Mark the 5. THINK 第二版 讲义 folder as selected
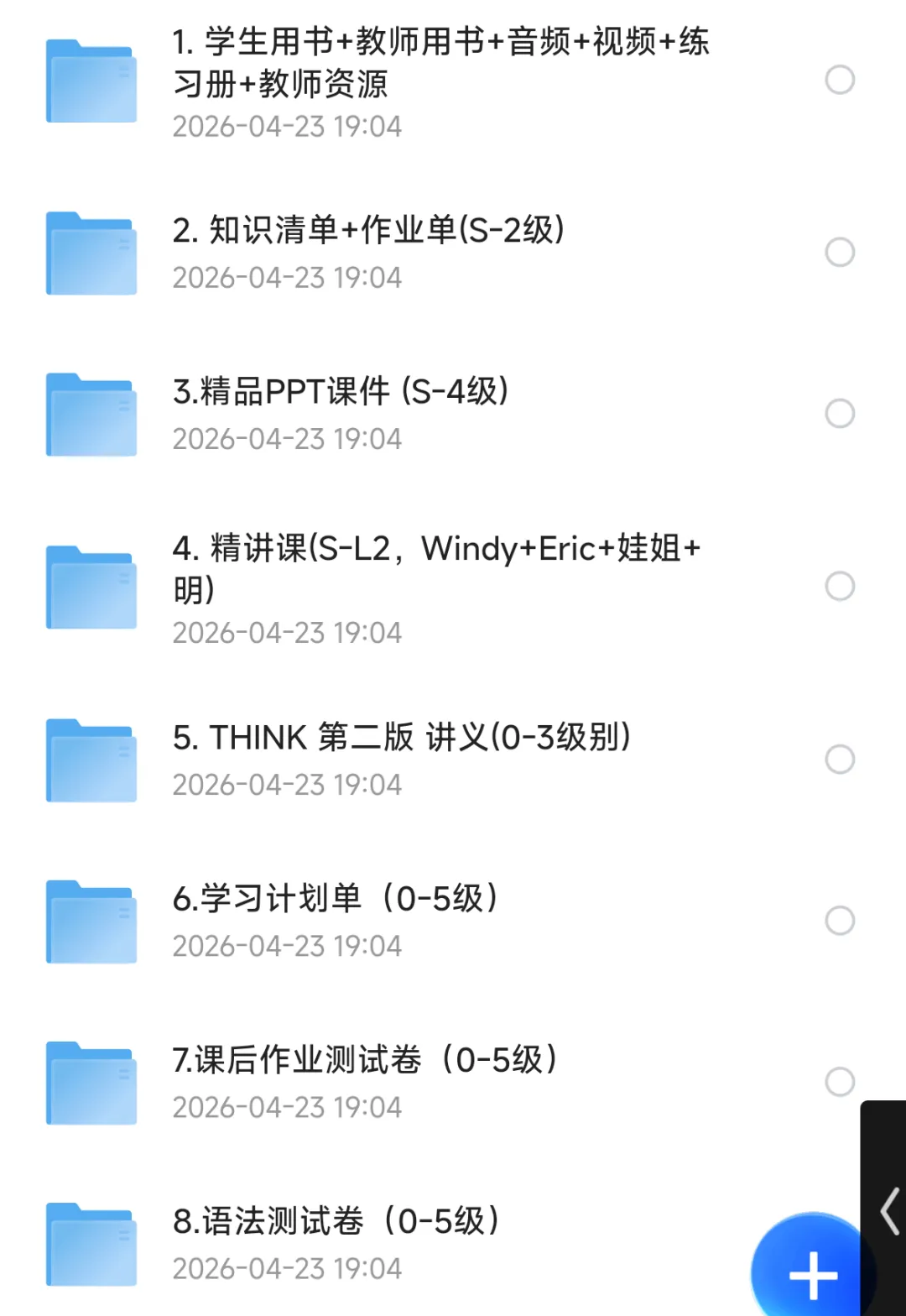 (x=840, y=759)
